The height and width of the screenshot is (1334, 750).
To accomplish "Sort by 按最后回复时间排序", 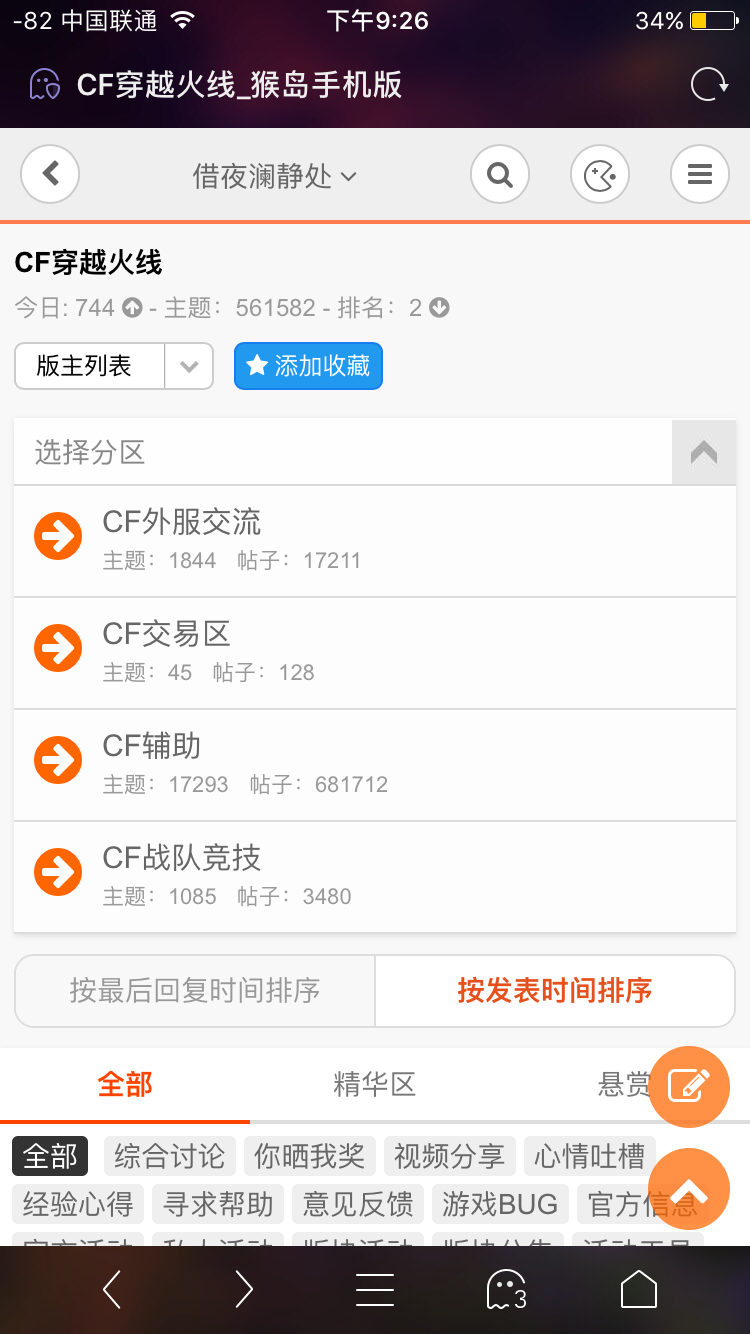I will point(195,991).
